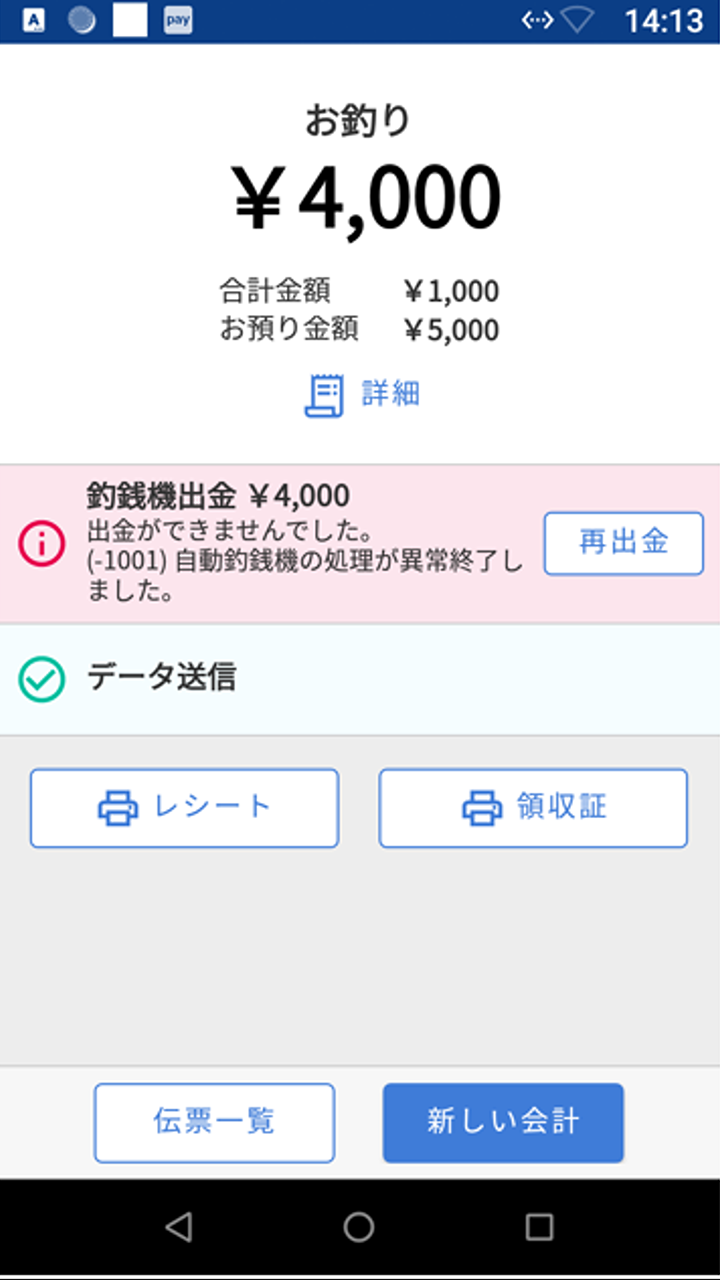Open the slip list via 伝票一覧
720x1280 pixels.
point(213,1122)
